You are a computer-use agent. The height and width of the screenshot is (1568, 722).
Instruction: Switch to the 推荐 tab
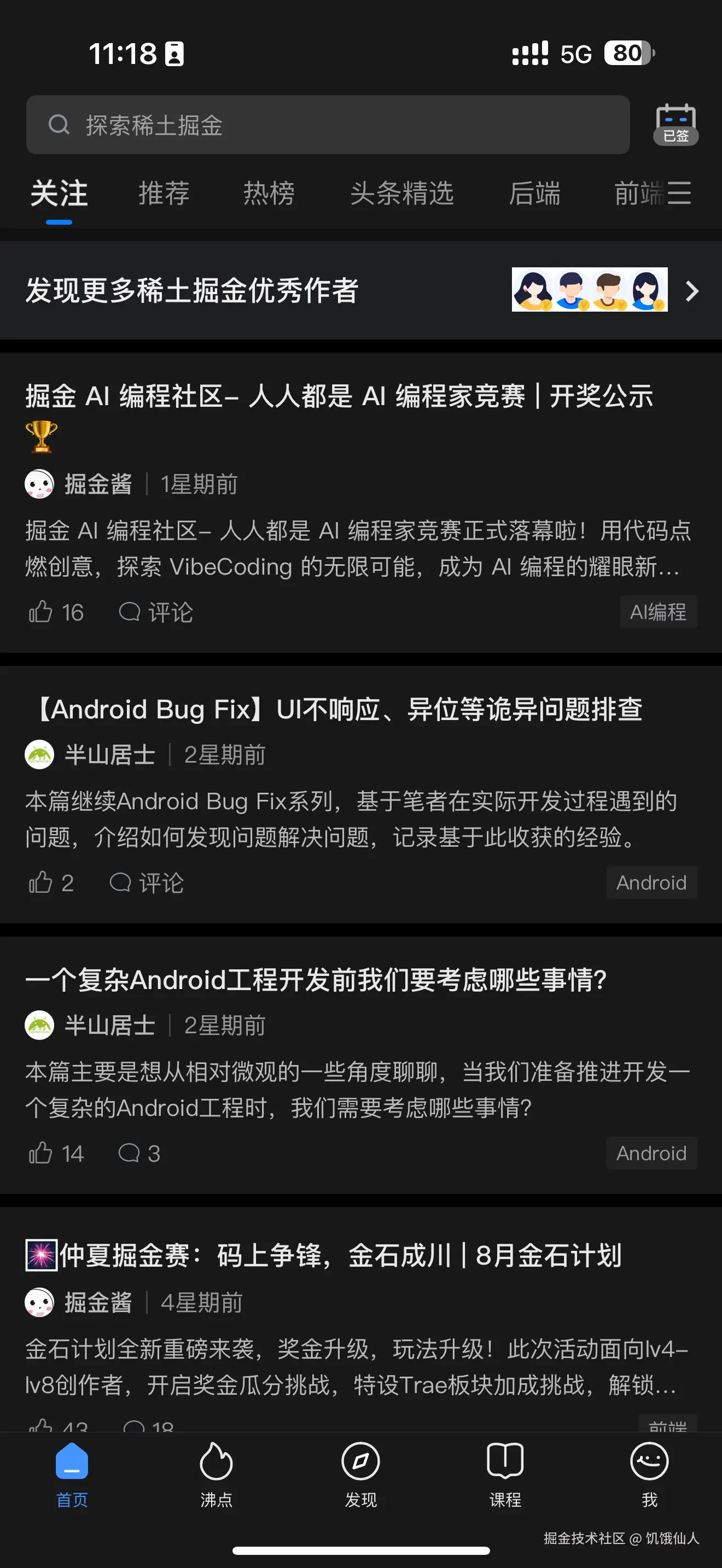164,194
